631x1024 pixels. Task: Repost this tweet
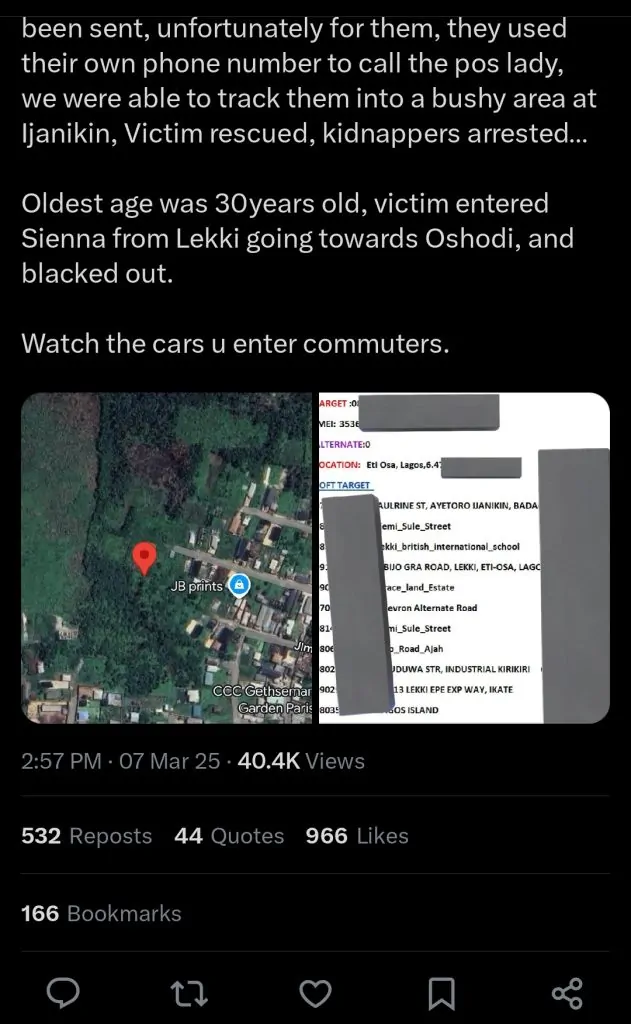click(190, 993)
